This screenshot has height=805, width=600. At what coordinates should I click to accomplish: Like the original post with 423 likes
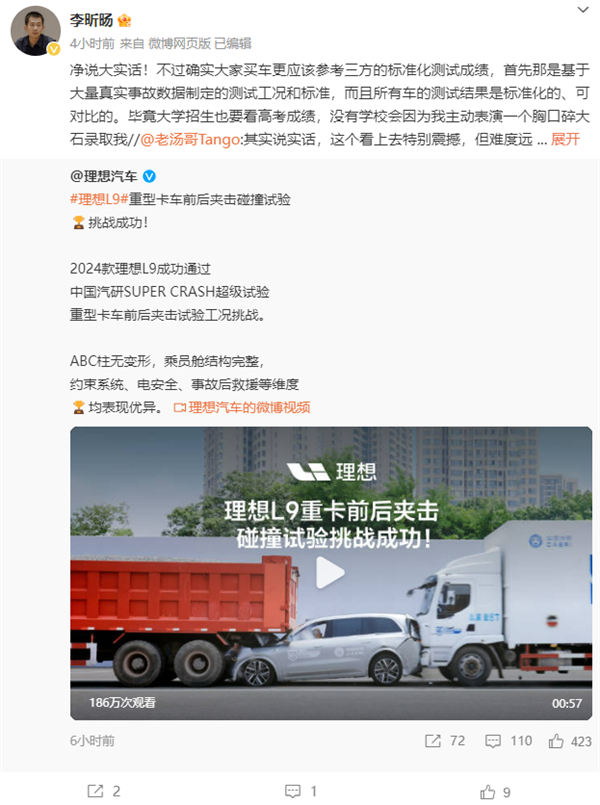click(567, 741)
